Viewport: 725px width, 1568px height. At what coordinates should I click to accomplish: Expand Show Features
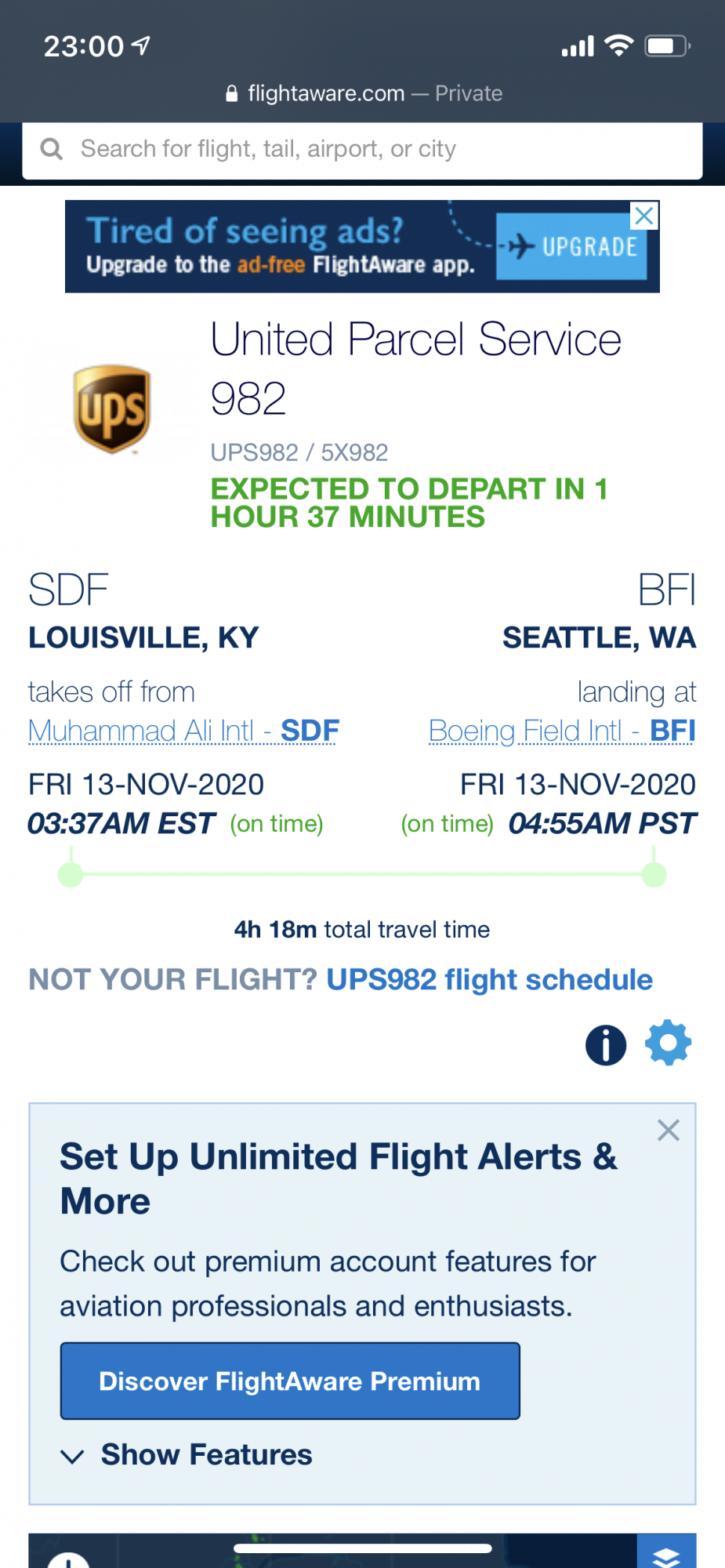[187, 1455]
